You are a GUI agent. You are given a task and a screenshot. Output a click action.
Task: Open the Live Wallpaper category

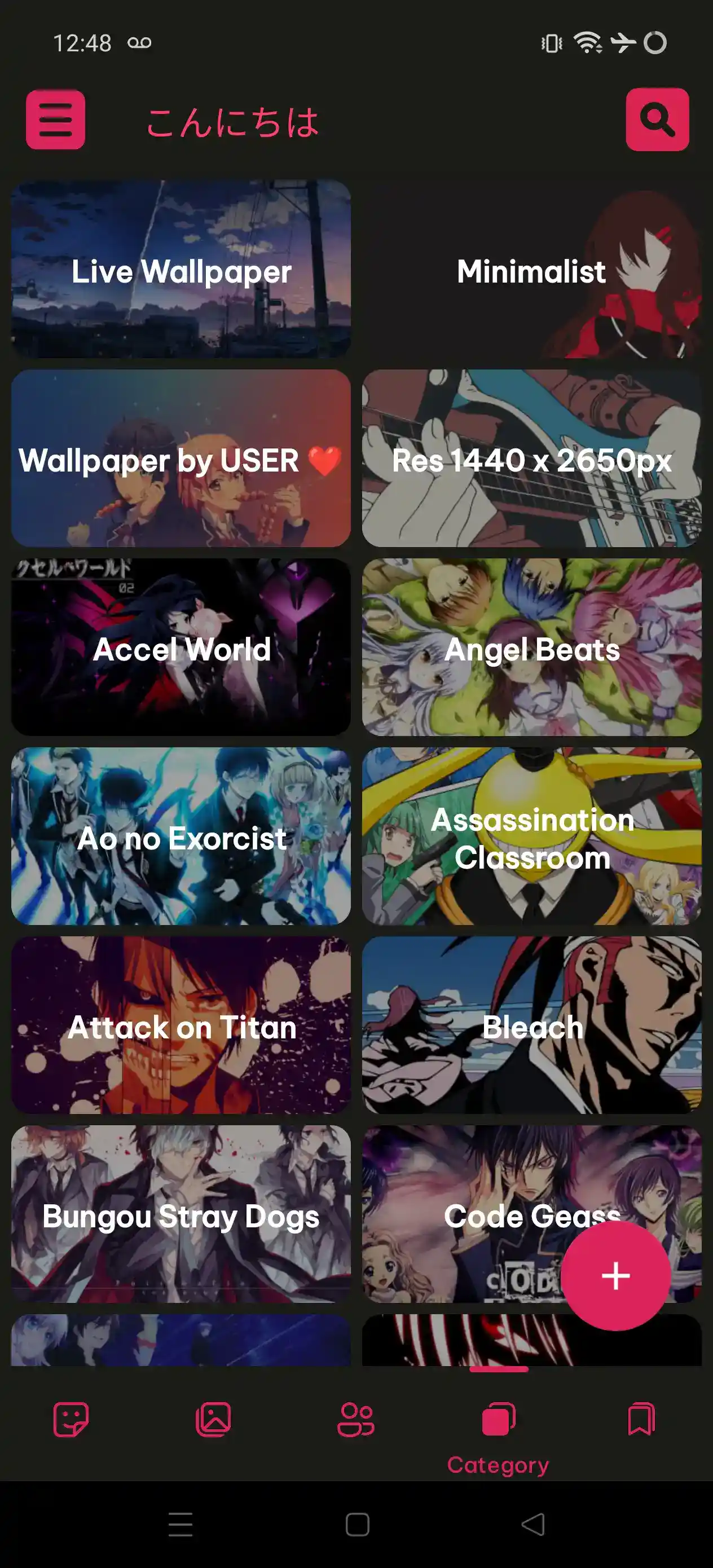click(181, 269)
